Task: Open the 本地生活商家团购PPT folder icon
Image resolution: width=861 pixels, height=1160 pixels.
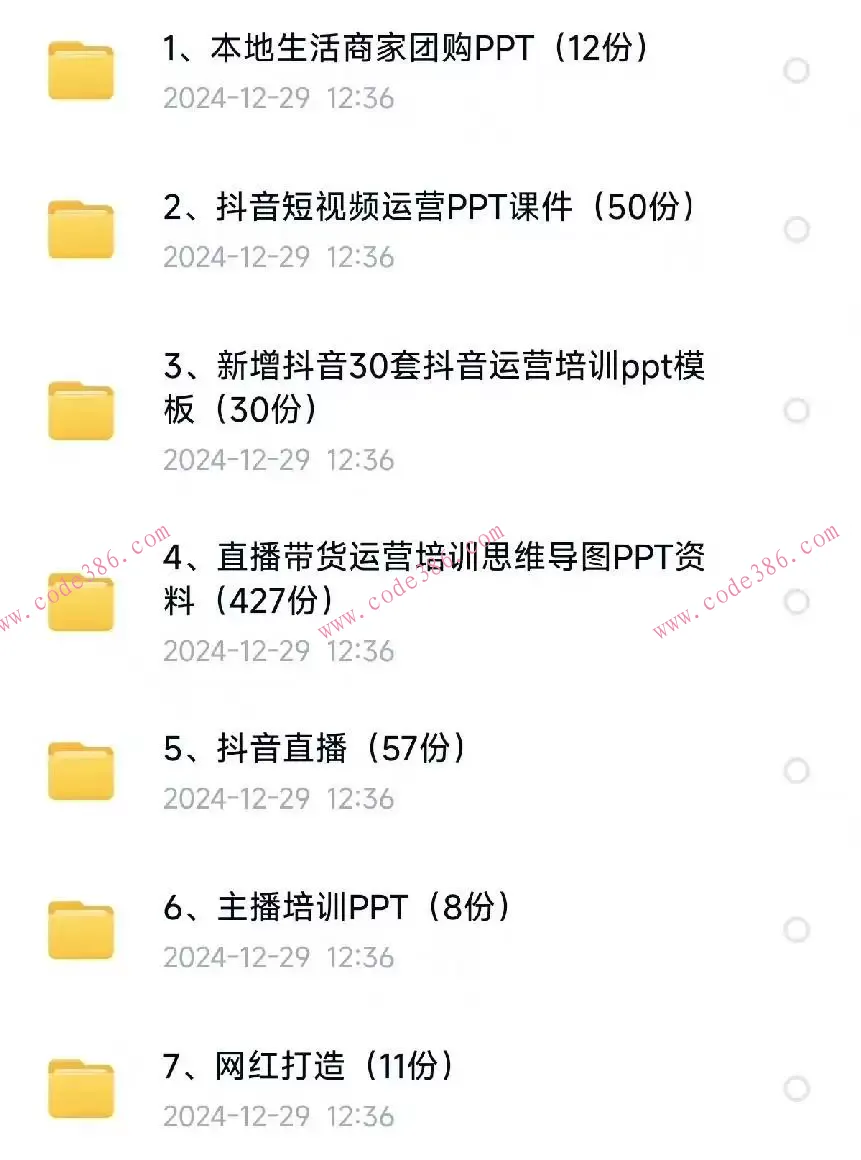Action: 81,70
